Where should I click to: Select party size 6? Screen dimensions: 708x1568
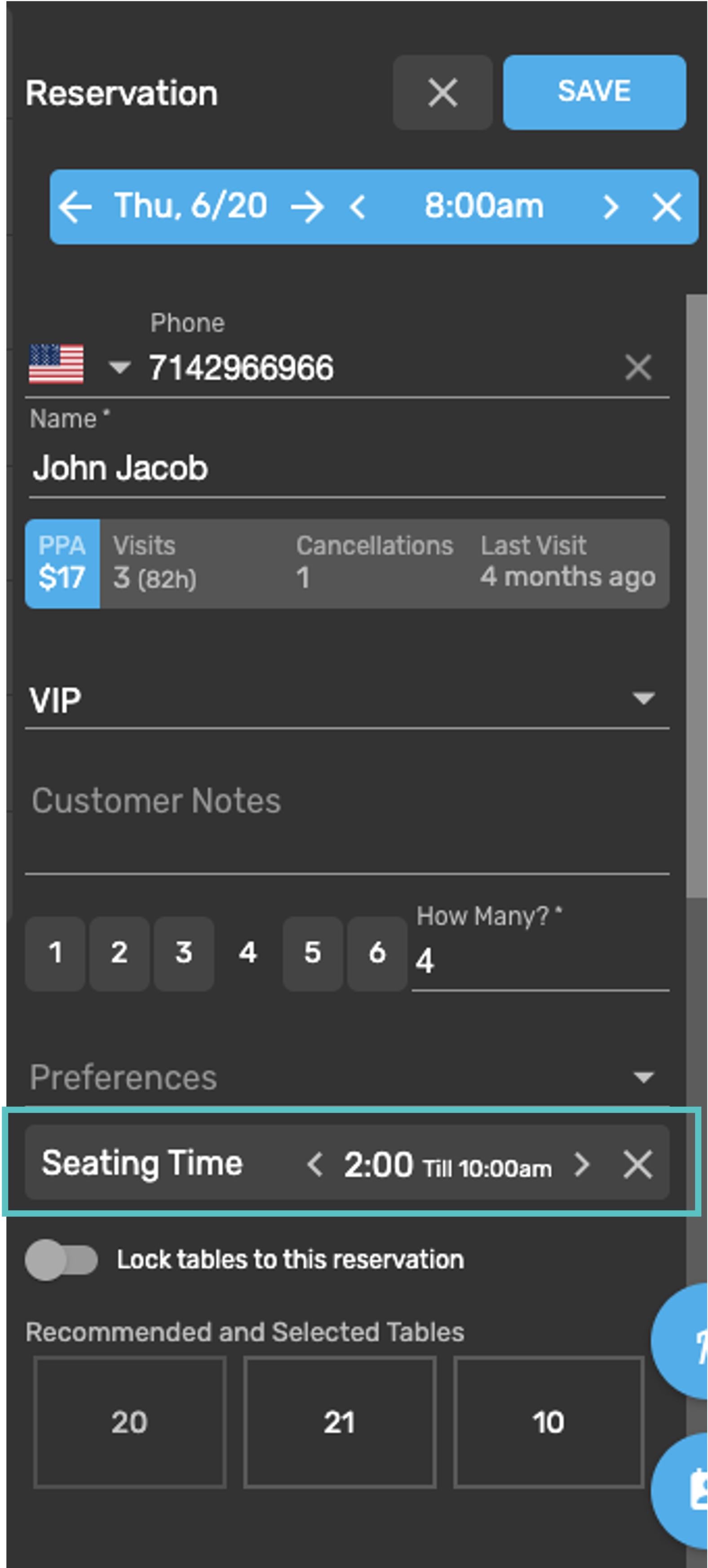(x=377, y=953)
